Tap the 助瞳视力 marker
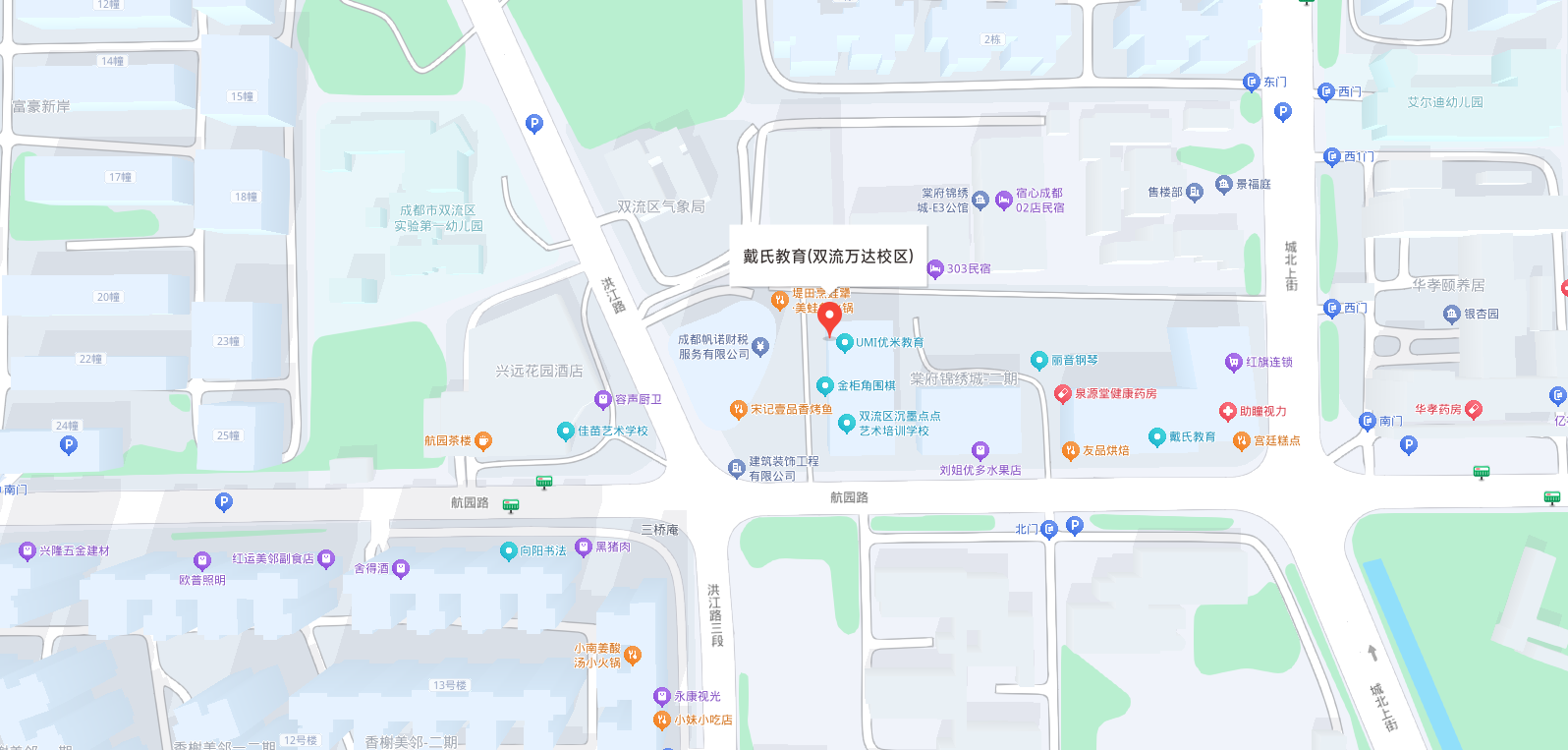Viewport: 1568px width, 750px height. pyautogui.click(x=1227, y=412)
